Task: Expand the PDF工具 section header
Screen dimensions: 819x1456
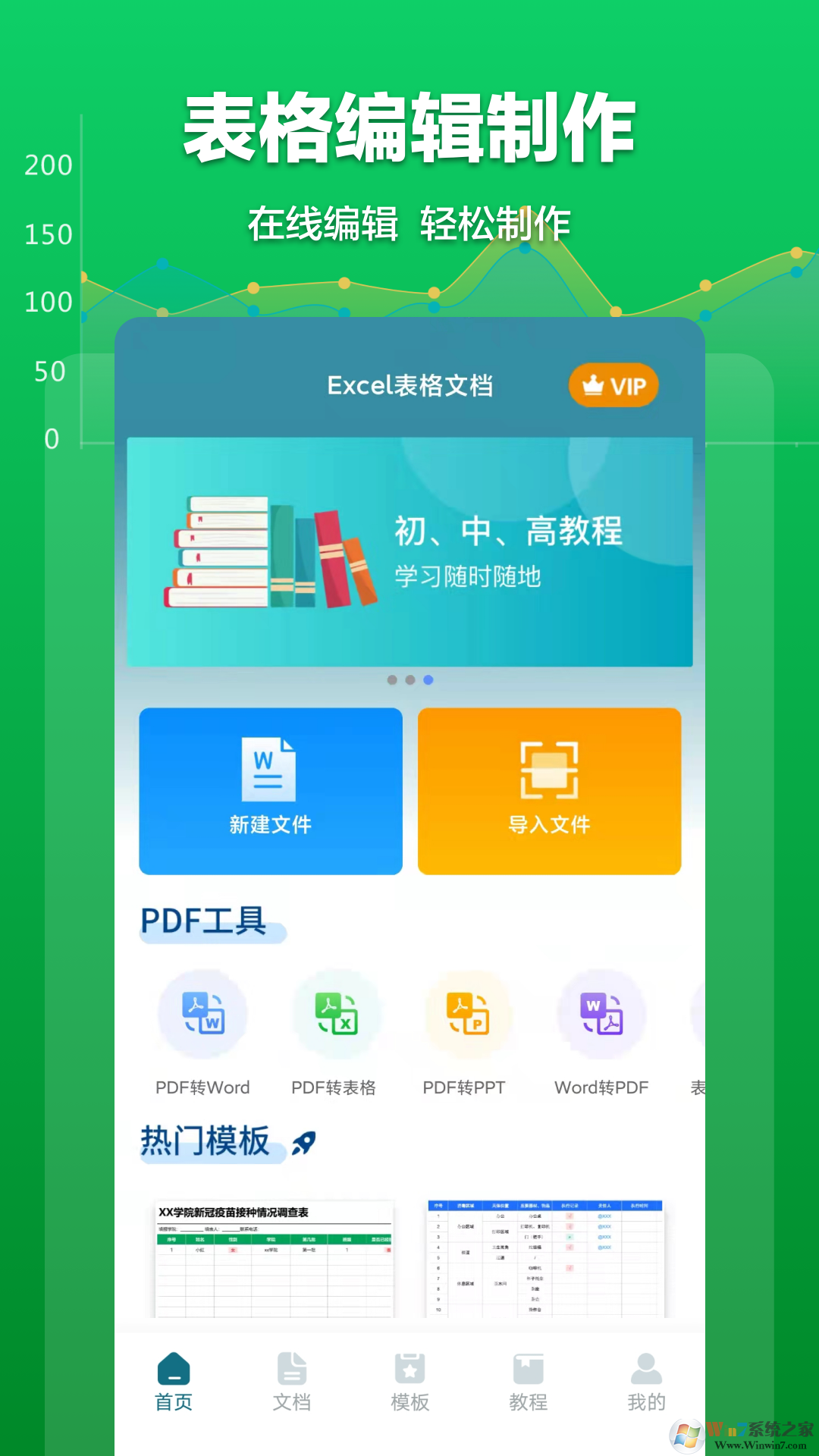Action: tap(206, 921)
